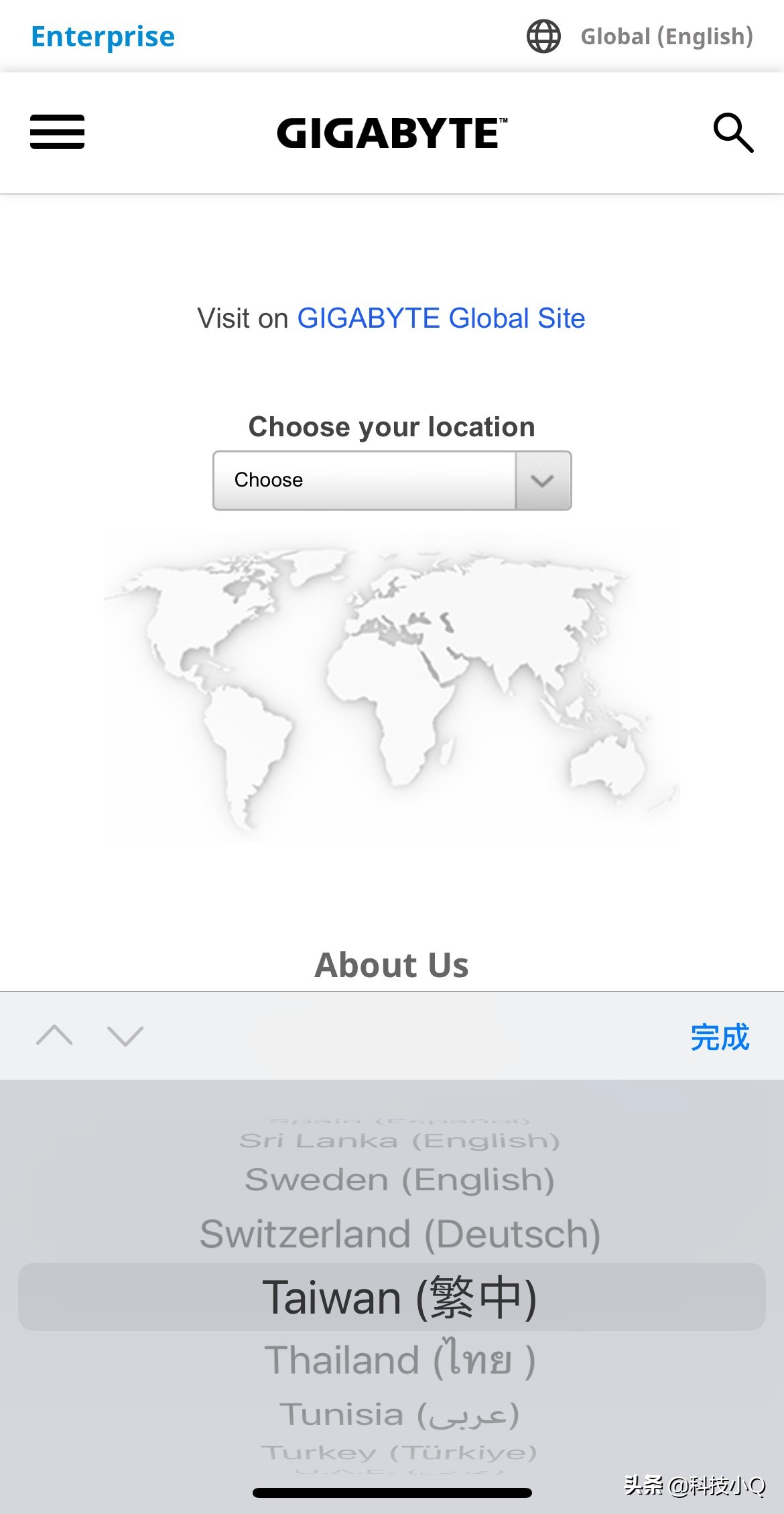This screenshot has height=1514, width=784.
Task: Open the search magnifier icon
Action: pos(733,133)
